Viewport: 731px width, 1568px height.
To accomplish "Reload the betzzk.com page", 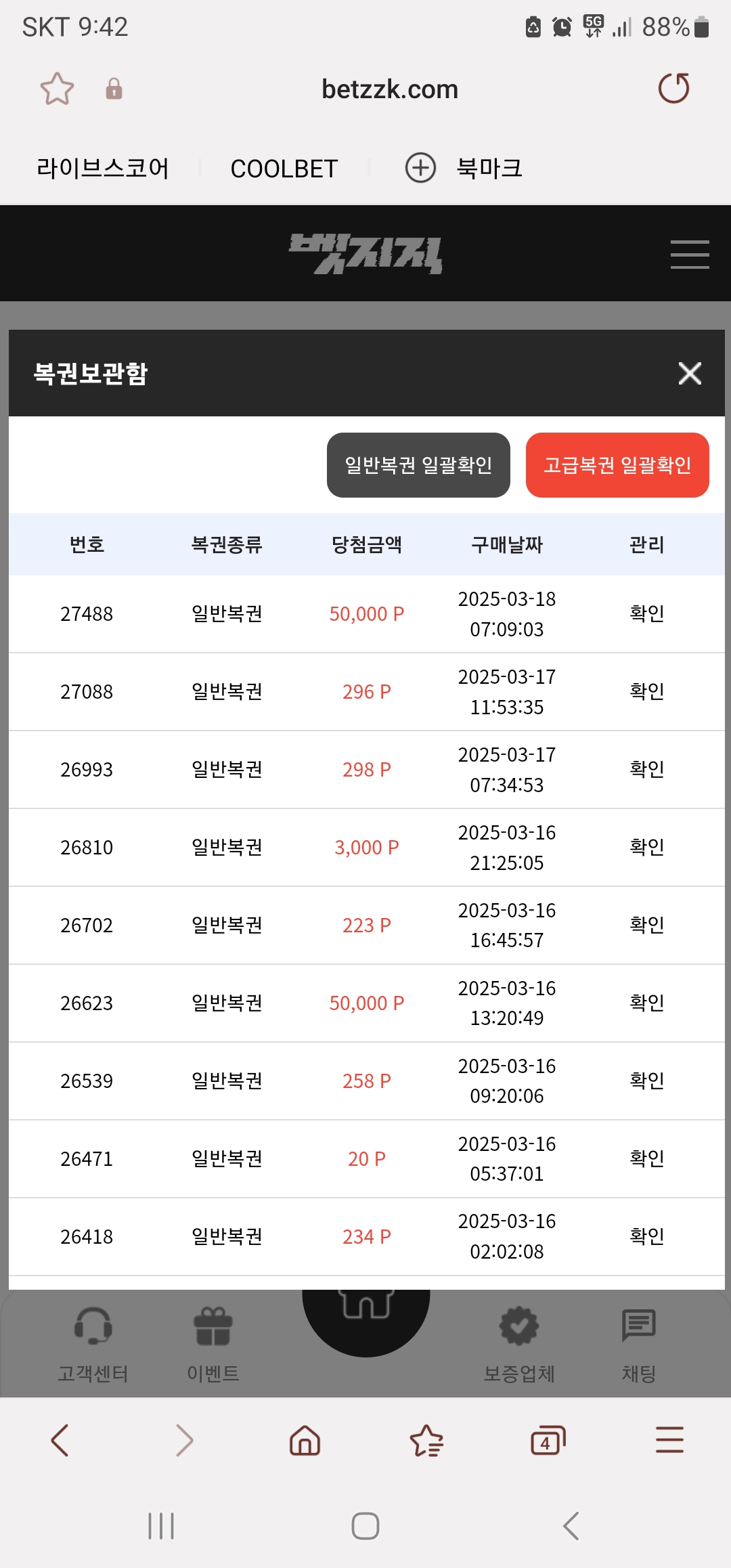I will click(673, 89).
